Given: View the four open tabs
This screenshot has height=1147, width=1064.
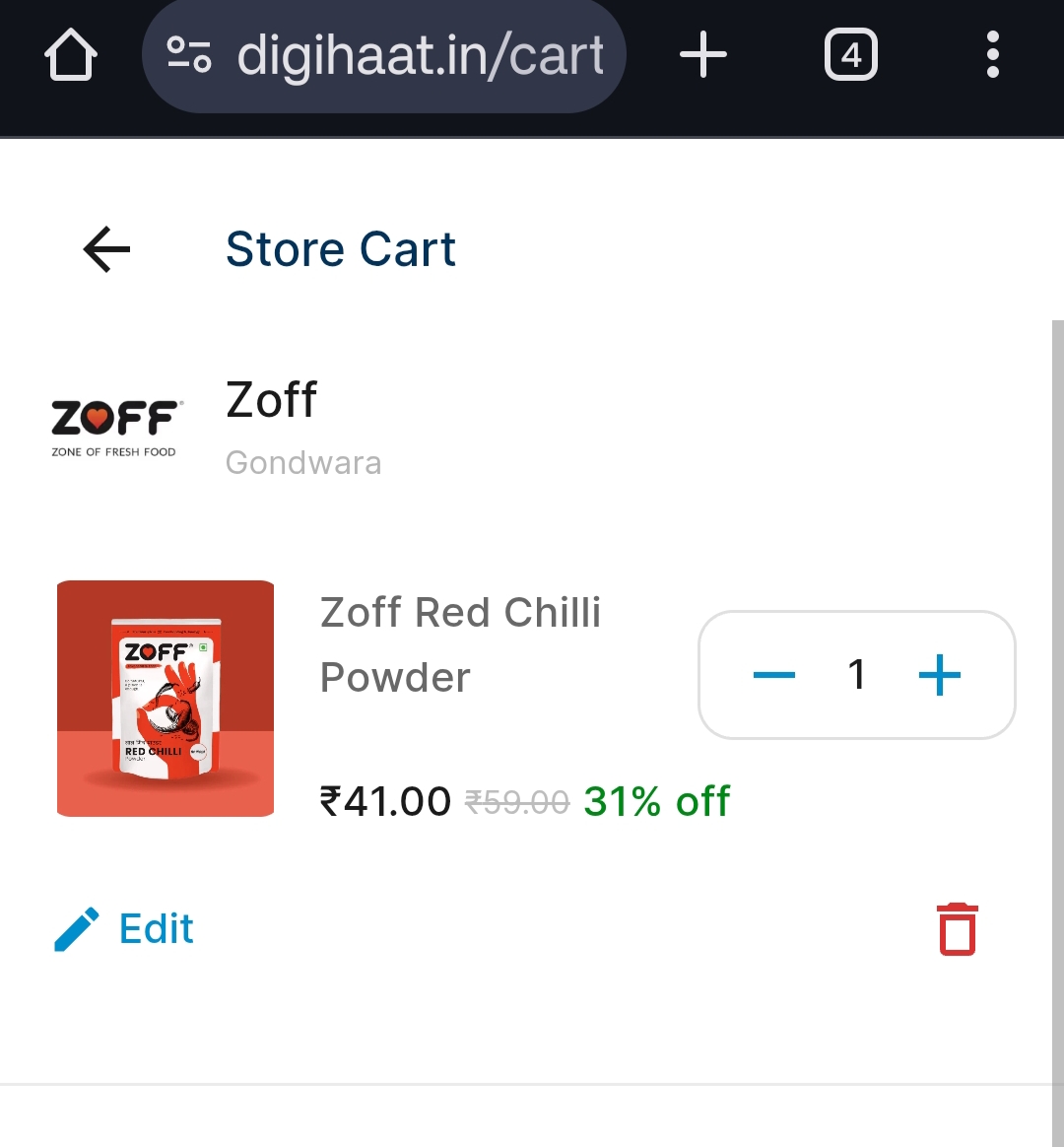Looking at the screenshot, I should click(850, 55).
